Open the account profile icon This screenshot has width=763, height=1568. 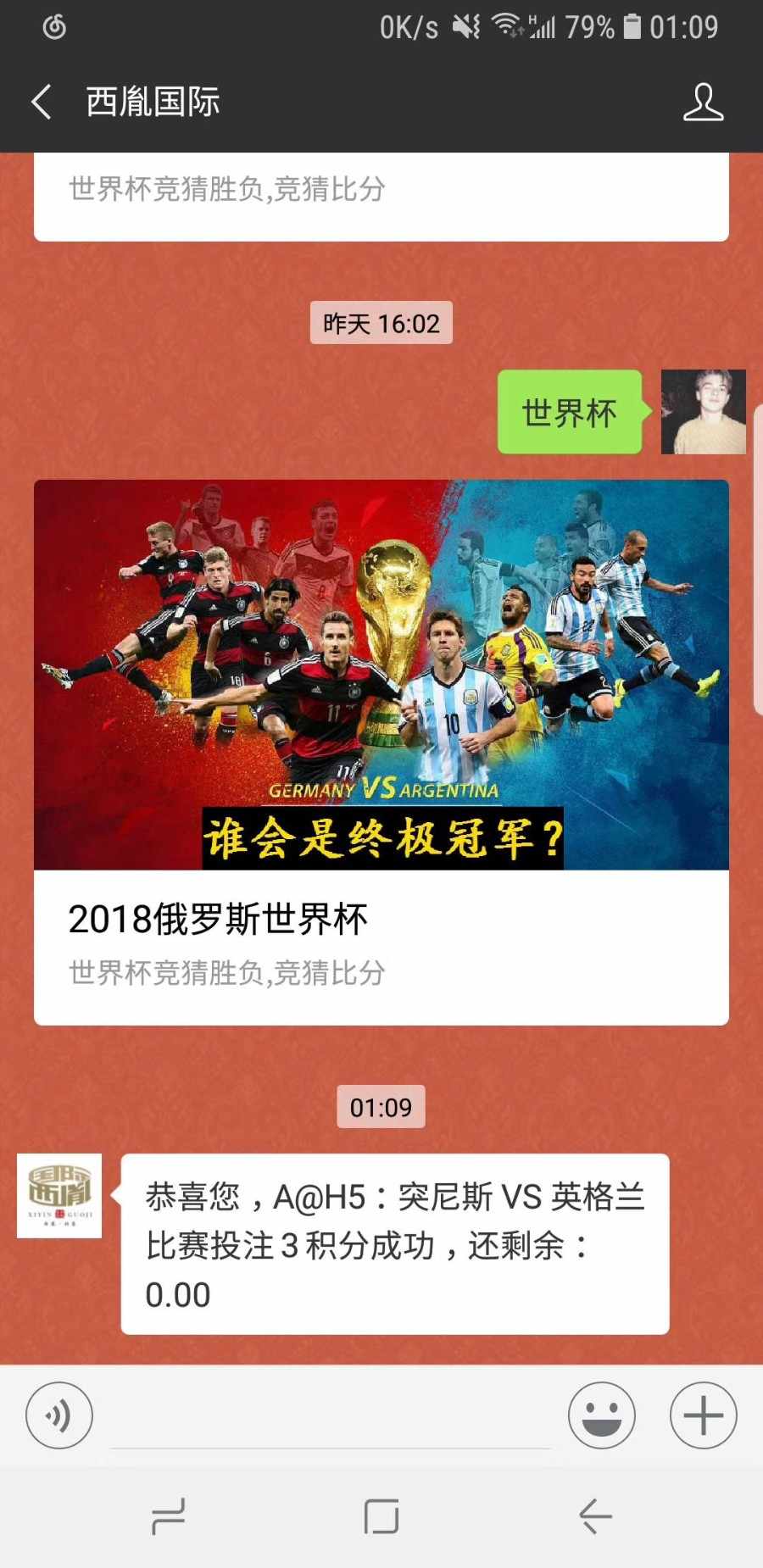[703, 103]
